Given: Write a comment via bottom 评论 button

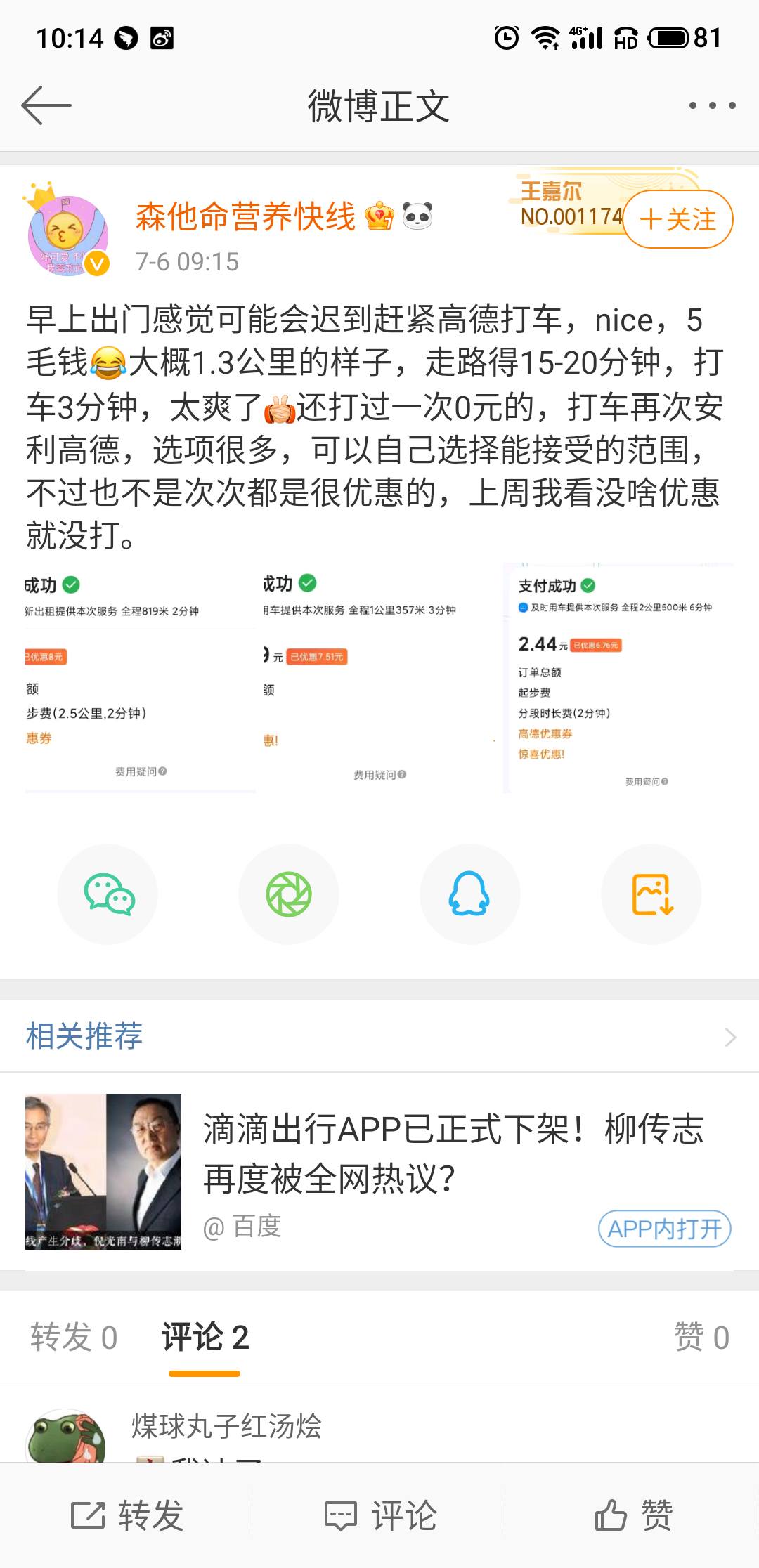Looking at the screenshot, I should [380, 1515].
